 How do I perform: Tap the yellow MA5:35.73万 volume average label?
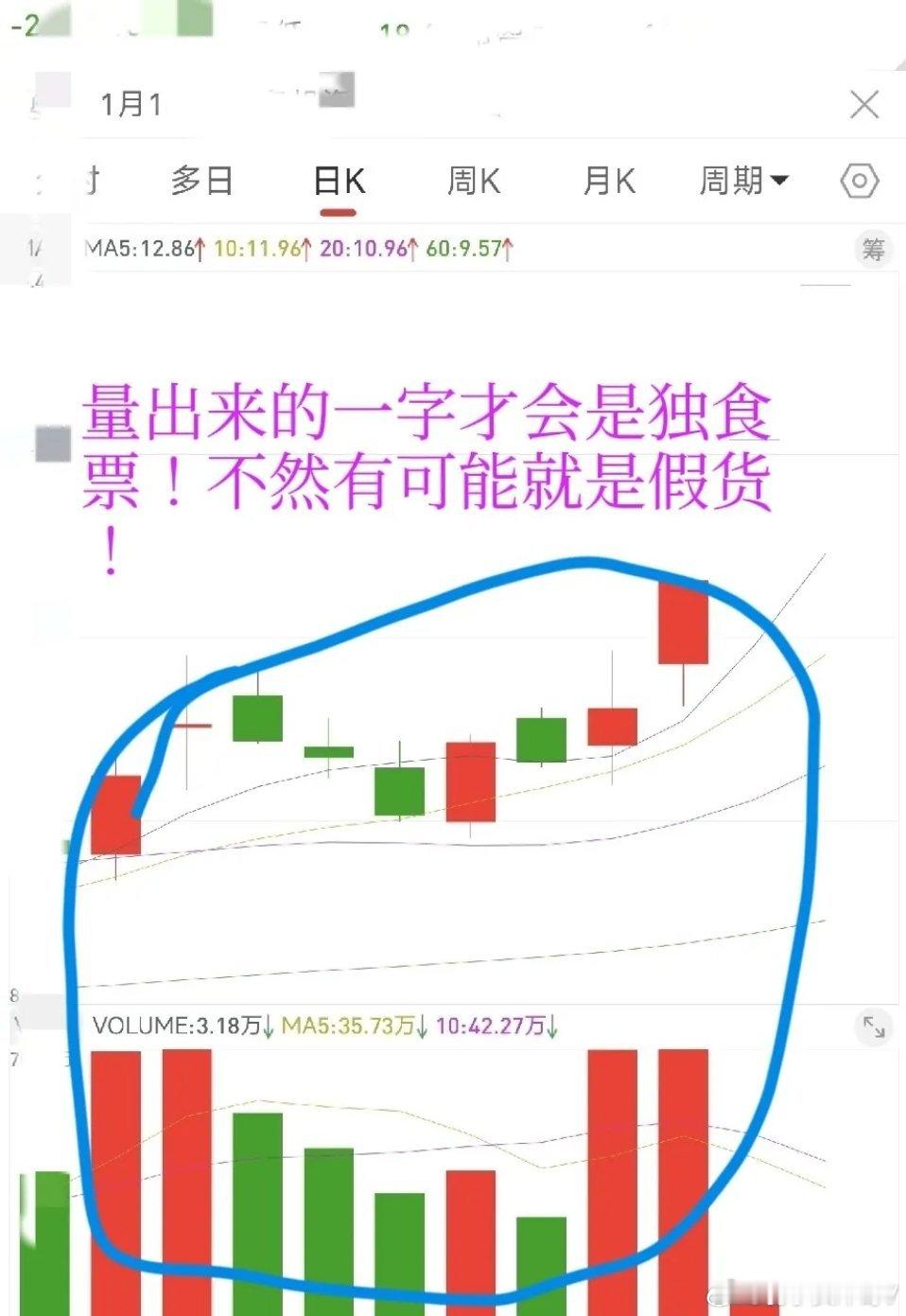tap(346, 1025)
